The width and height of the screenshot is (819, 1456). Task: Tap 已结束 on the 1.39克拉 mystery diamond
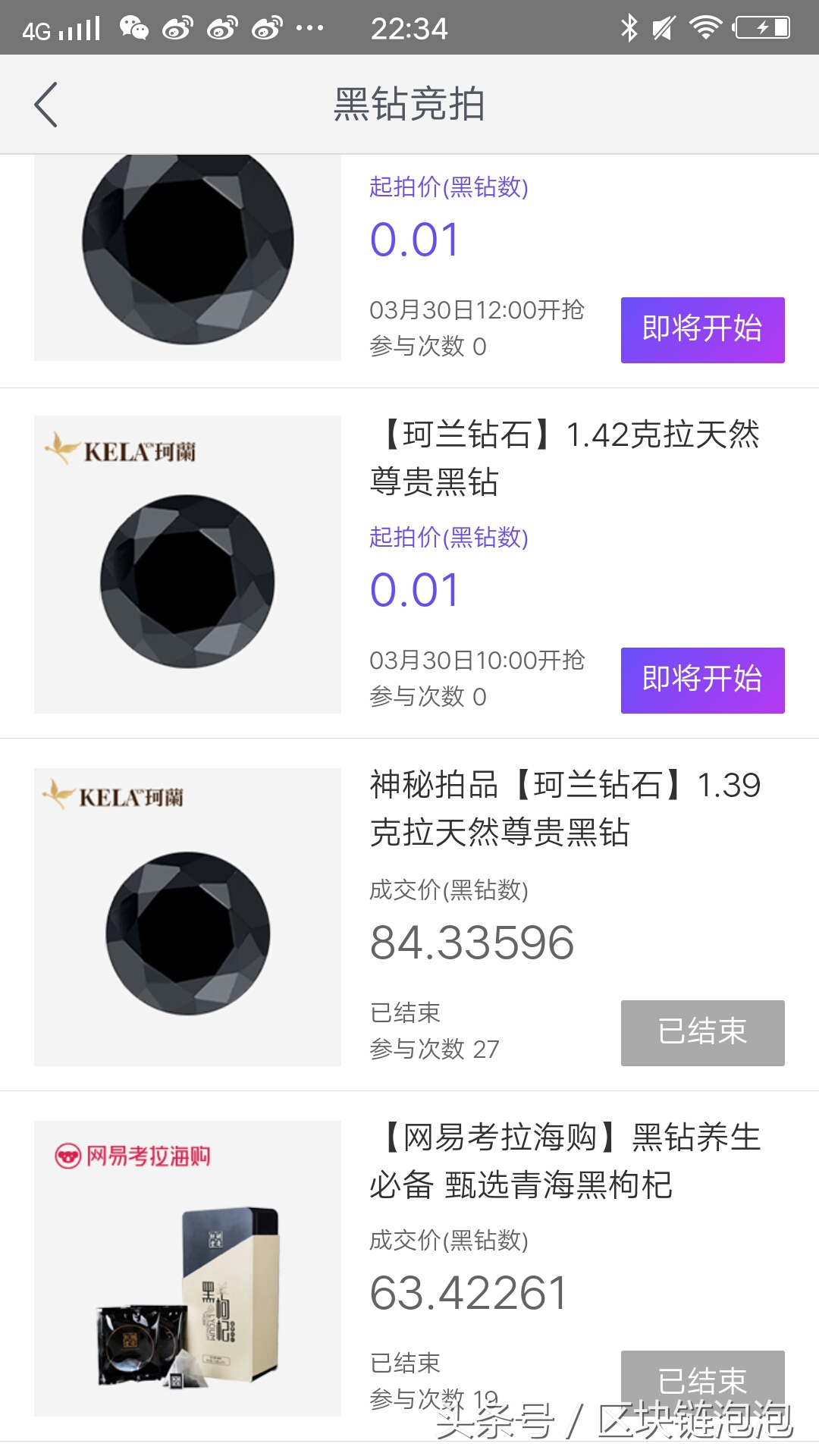coord(701,1031)
